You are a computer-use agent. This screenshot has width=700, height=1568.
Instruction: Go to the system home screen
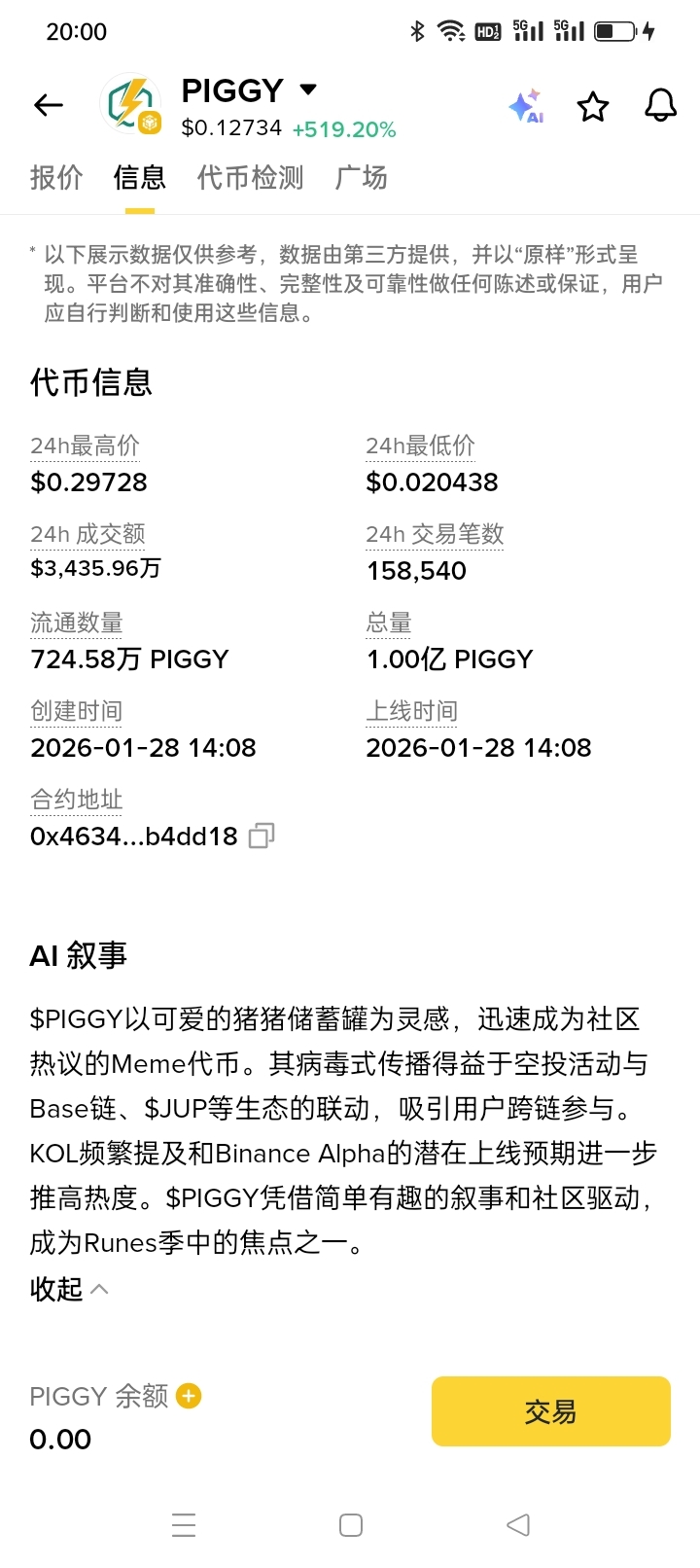click(x=351, y=1524)
